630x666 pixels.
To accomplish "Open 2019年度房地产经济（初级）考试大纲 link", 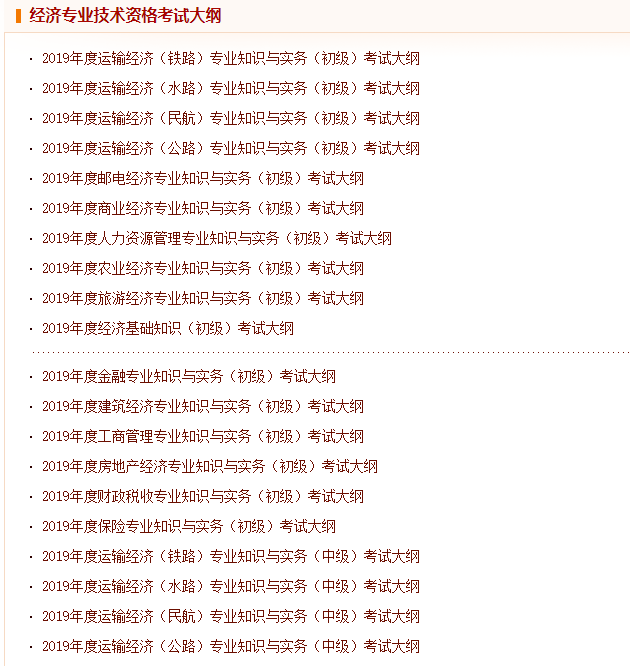I will tap(209, 467).
